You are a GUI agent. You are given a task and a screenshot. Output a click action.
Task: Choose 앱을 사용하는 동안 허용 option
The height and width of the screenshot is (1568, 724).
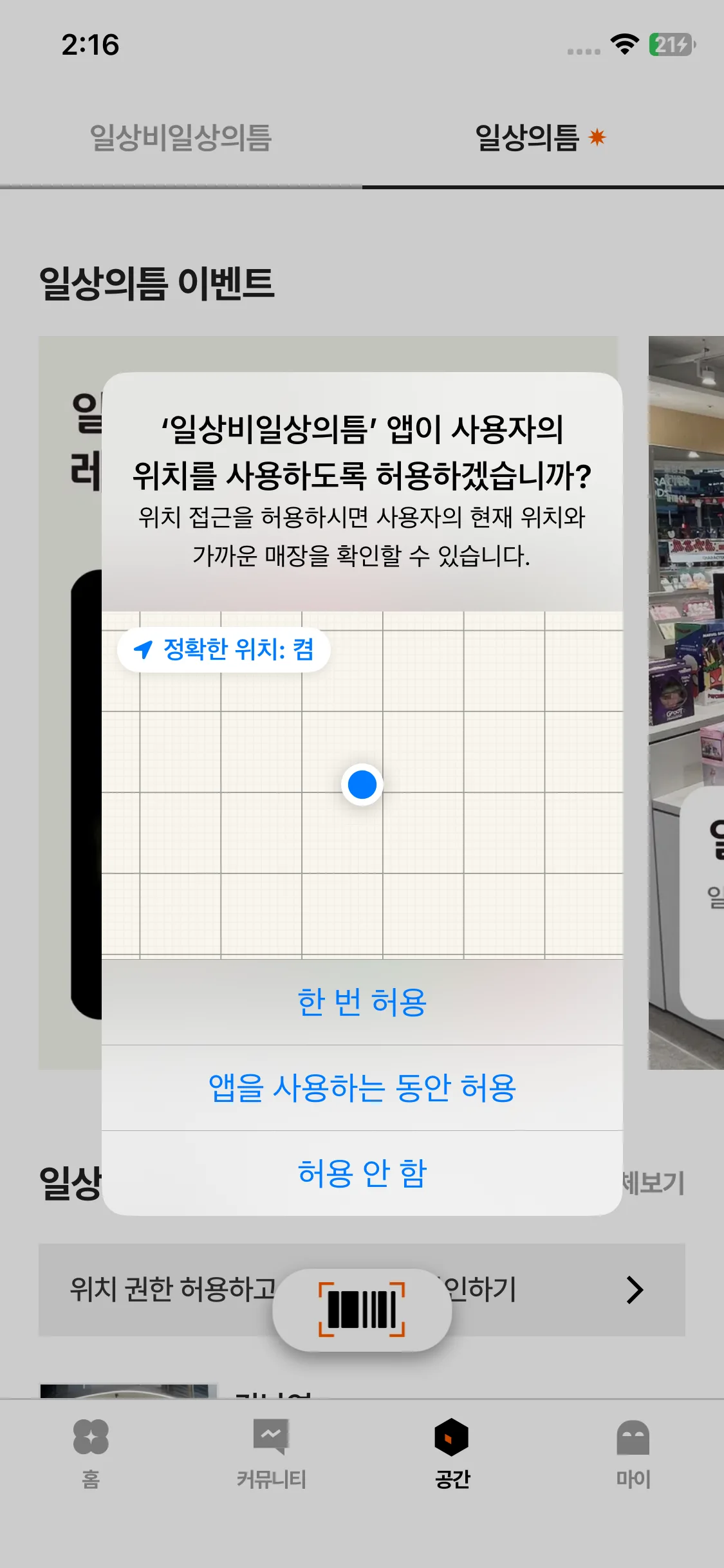coord(362,1088)
